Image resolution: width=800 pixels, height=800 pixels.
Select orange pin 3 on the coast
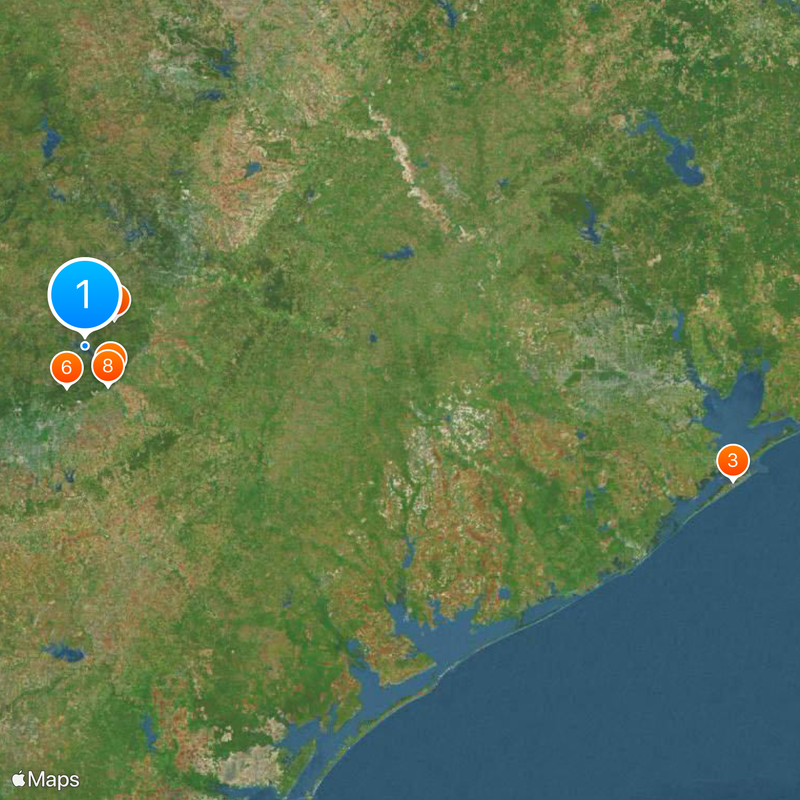733,461
